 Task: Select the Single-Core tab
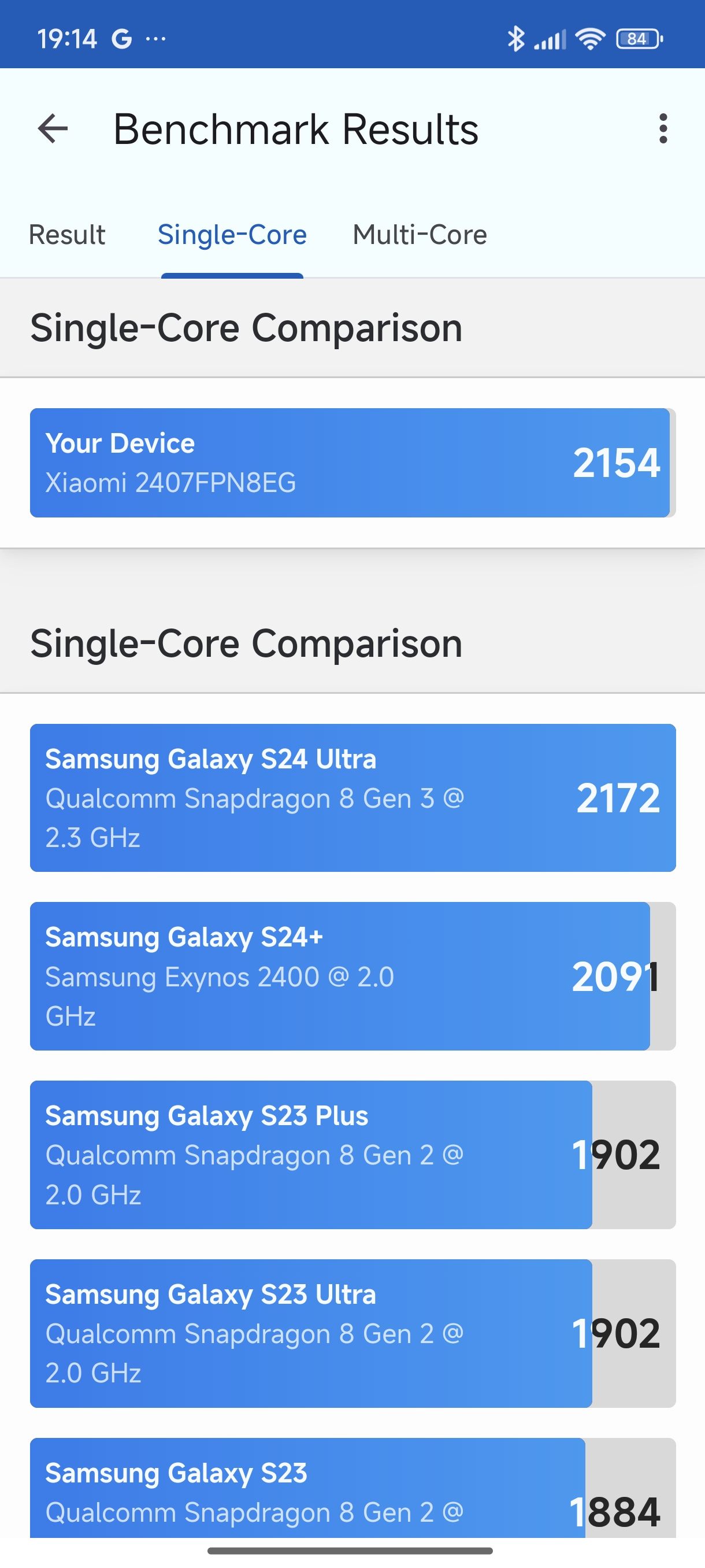232,235
